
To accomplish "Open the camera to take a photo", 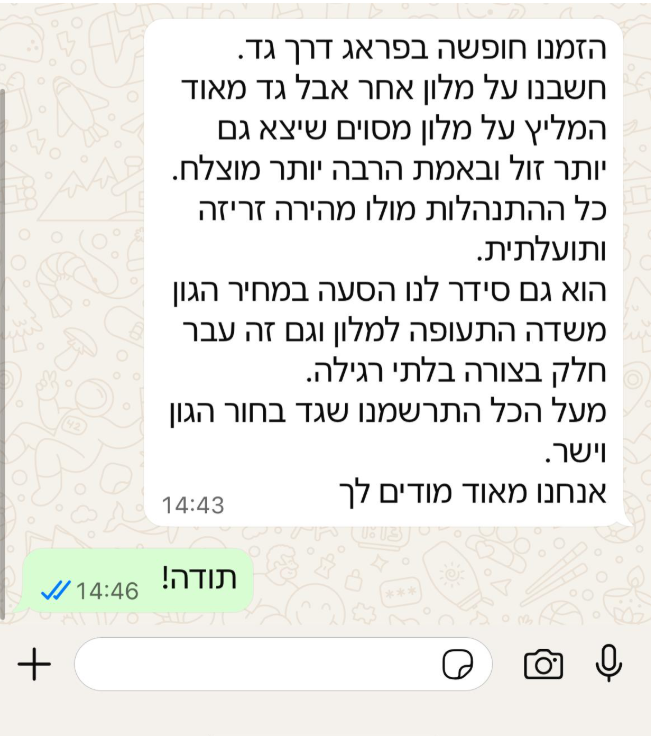I will point(543,664).
